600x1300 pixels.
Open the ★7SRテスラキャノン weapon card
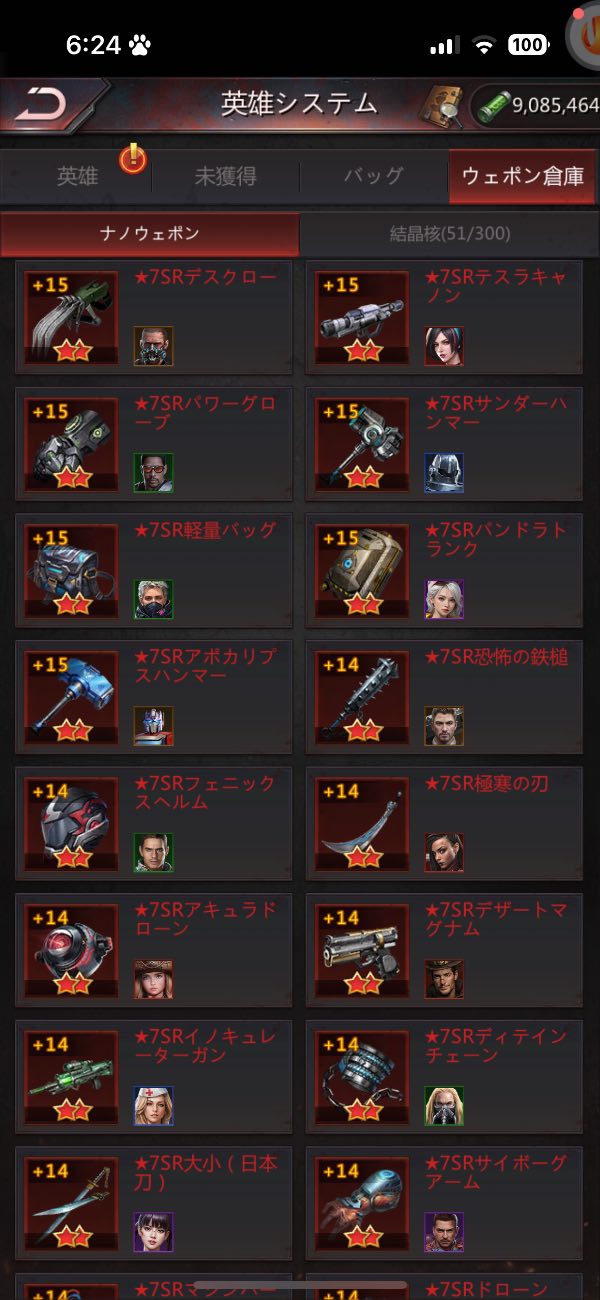coord(444,318)
